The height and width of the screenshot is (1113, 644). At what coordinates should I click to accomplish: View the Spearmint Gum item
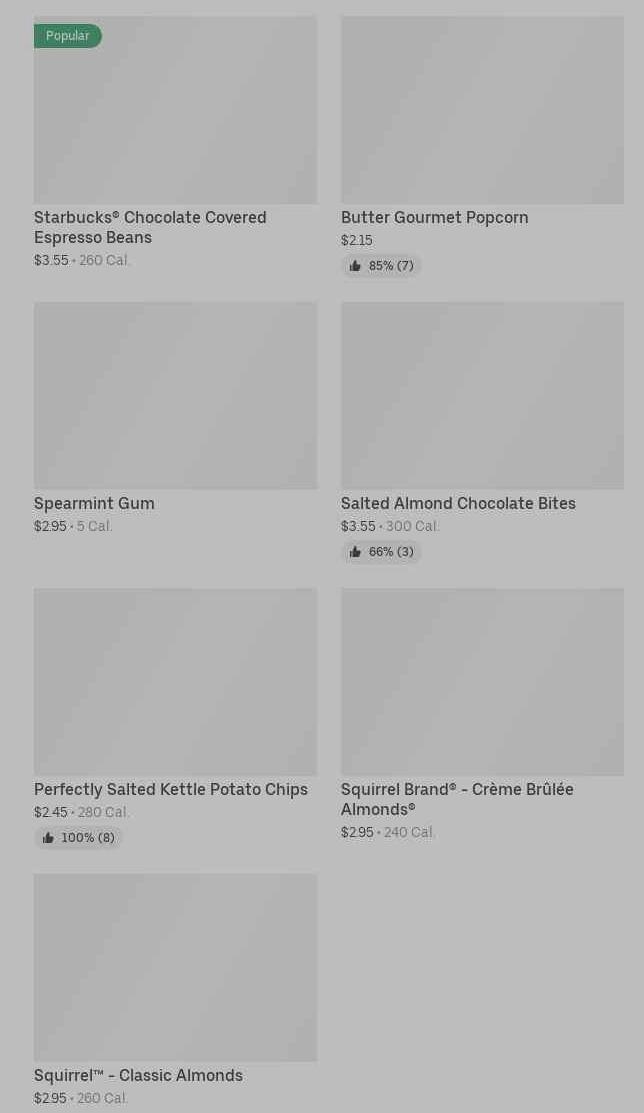[175, 418]
